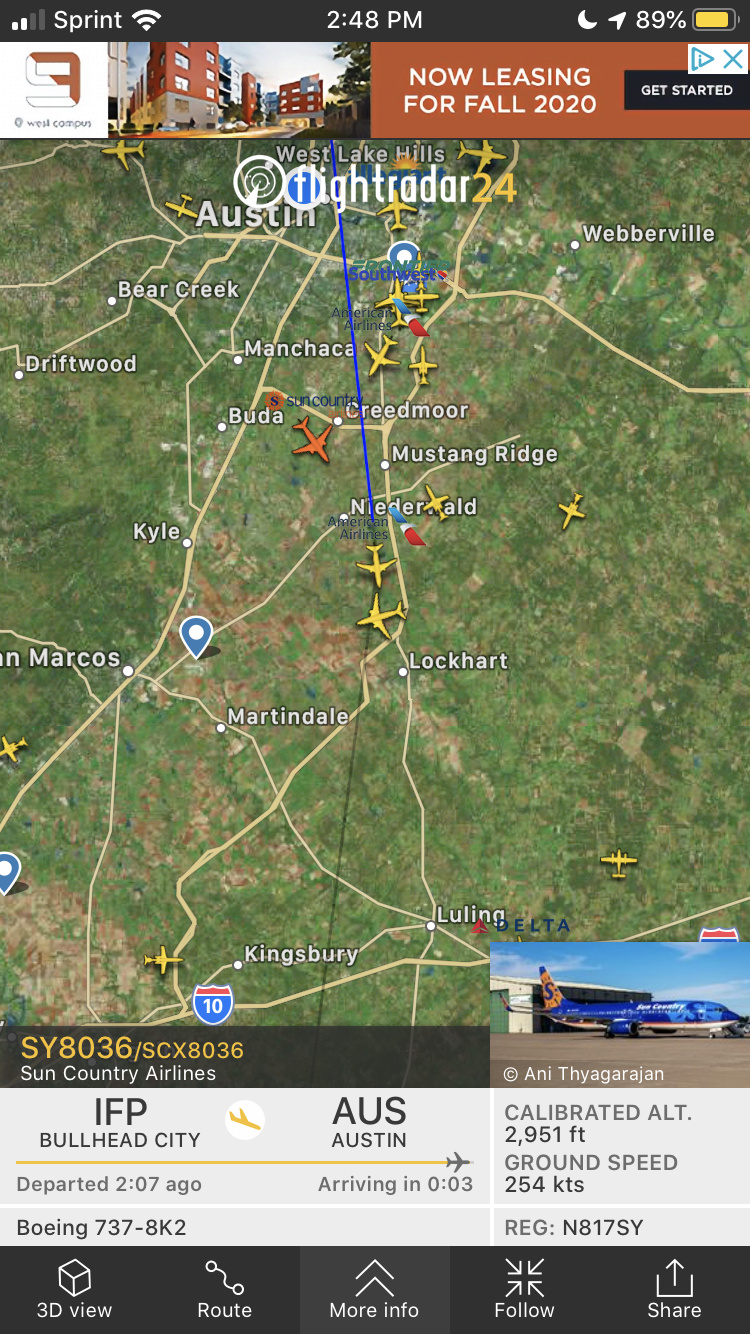This screenshot has width=750, height=1334.
Task: Tap the airport pin near San Marcos
Action: (x=196, y=635)
